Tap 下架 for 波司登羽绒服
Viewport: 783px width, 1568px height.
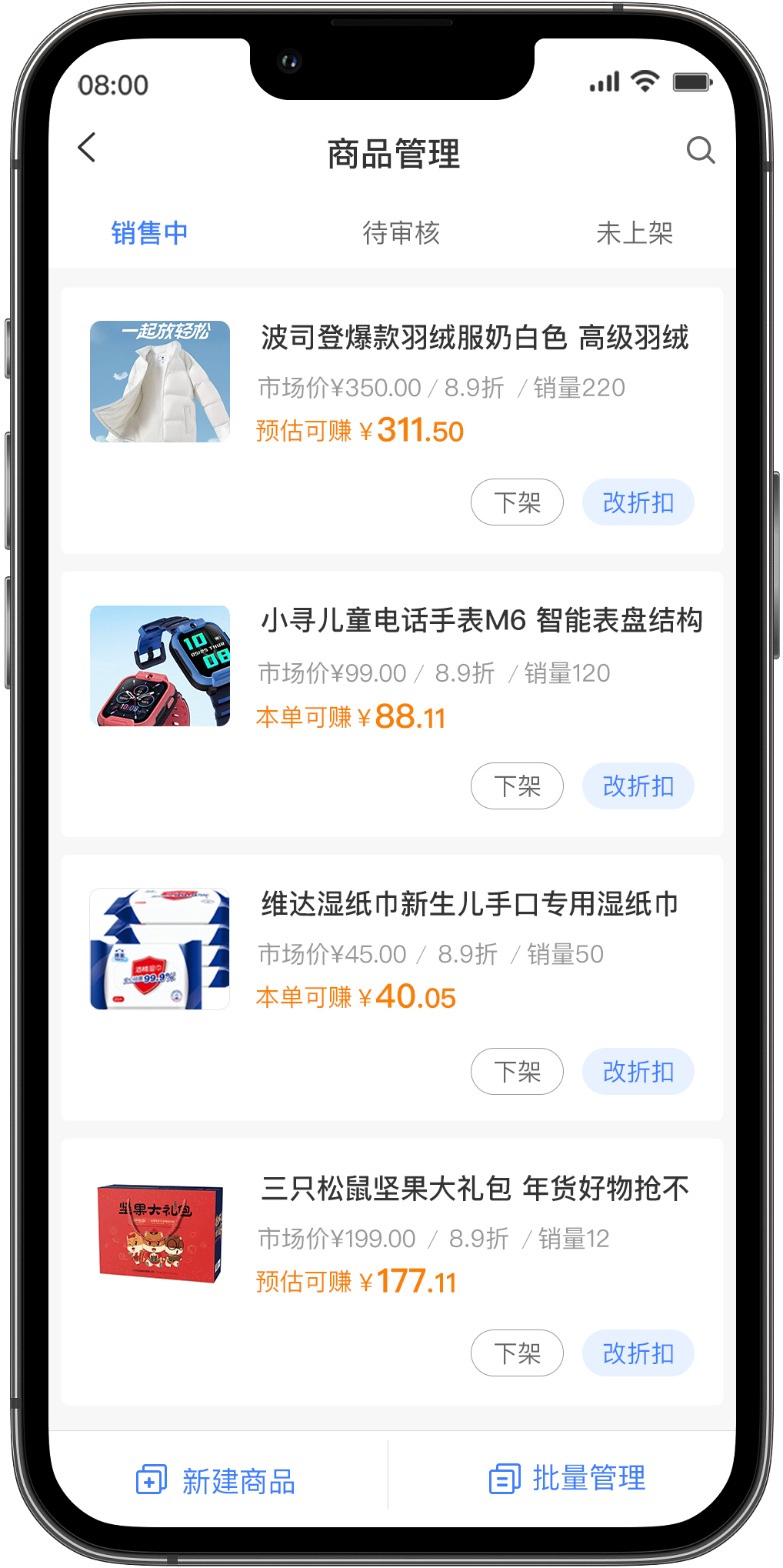517,502
